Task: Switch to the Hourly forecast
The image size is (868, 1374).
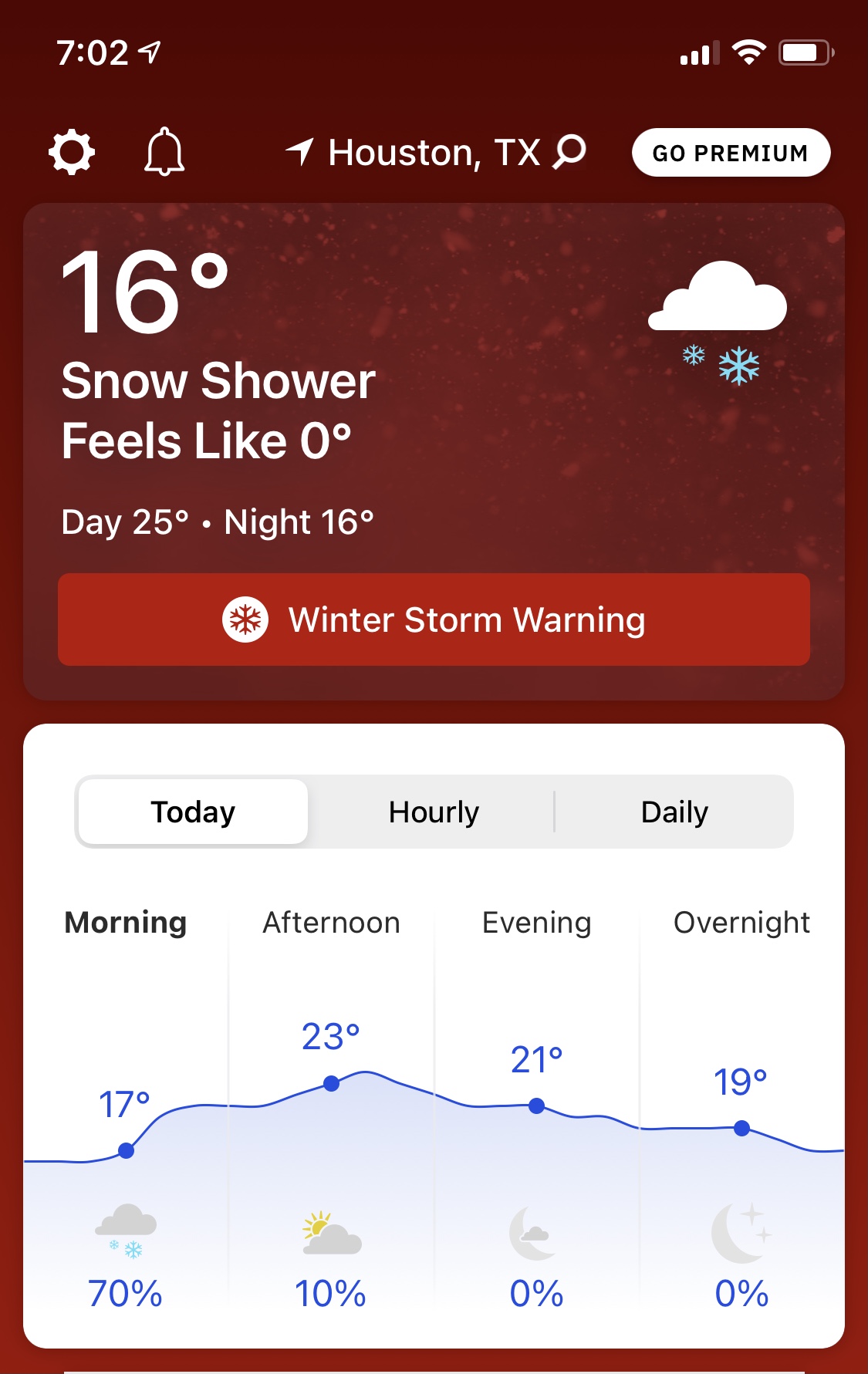Action: pos(434,812)
